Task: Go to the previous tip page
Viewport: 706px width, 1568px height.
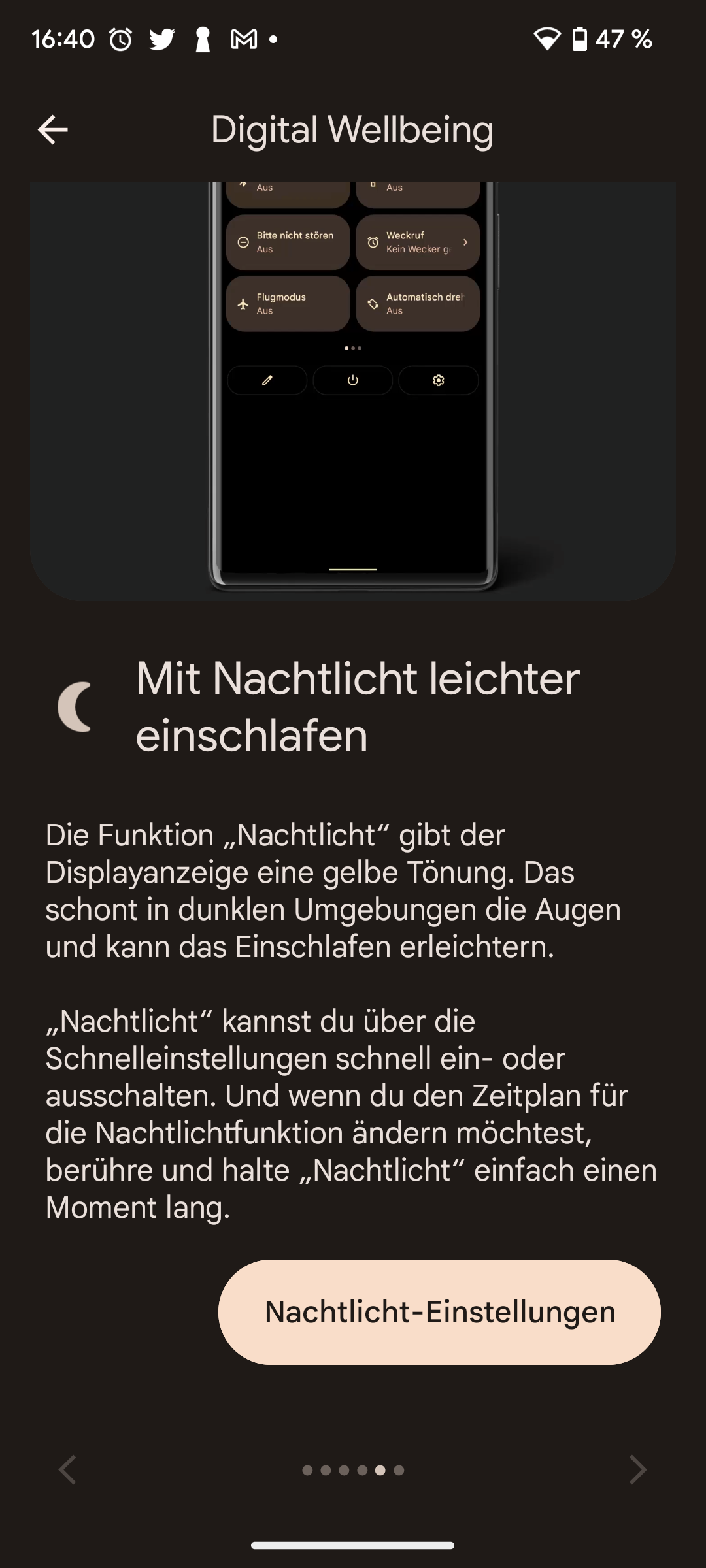Action: 68,1469
